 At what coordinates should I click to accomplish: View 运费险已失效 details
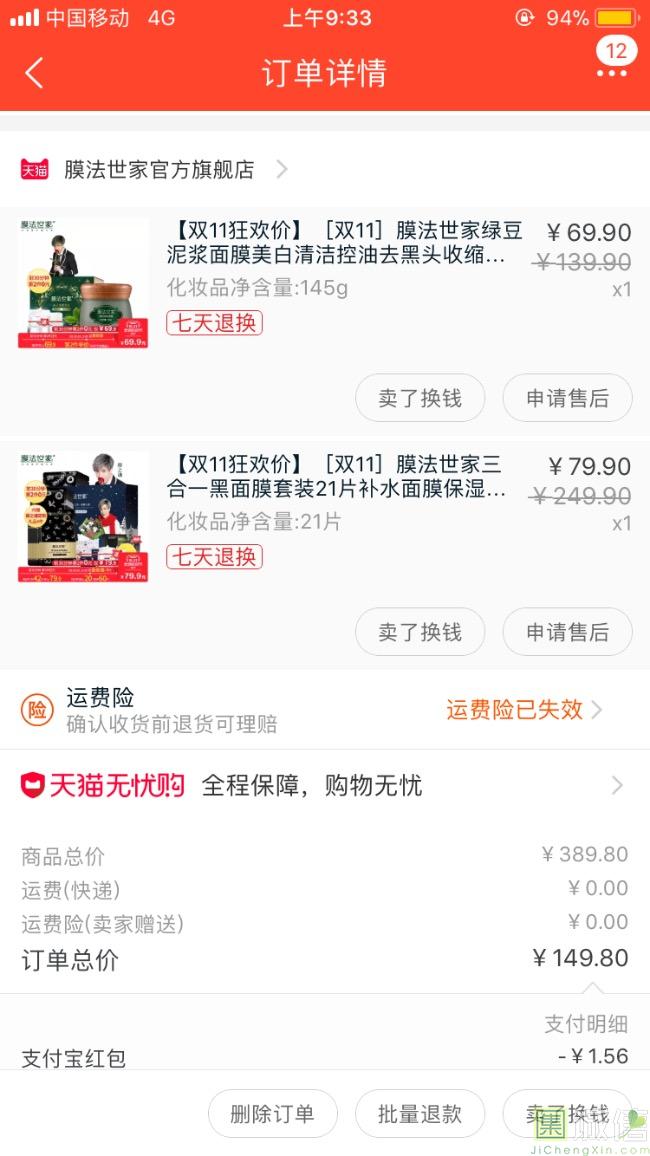click(524, 710)
